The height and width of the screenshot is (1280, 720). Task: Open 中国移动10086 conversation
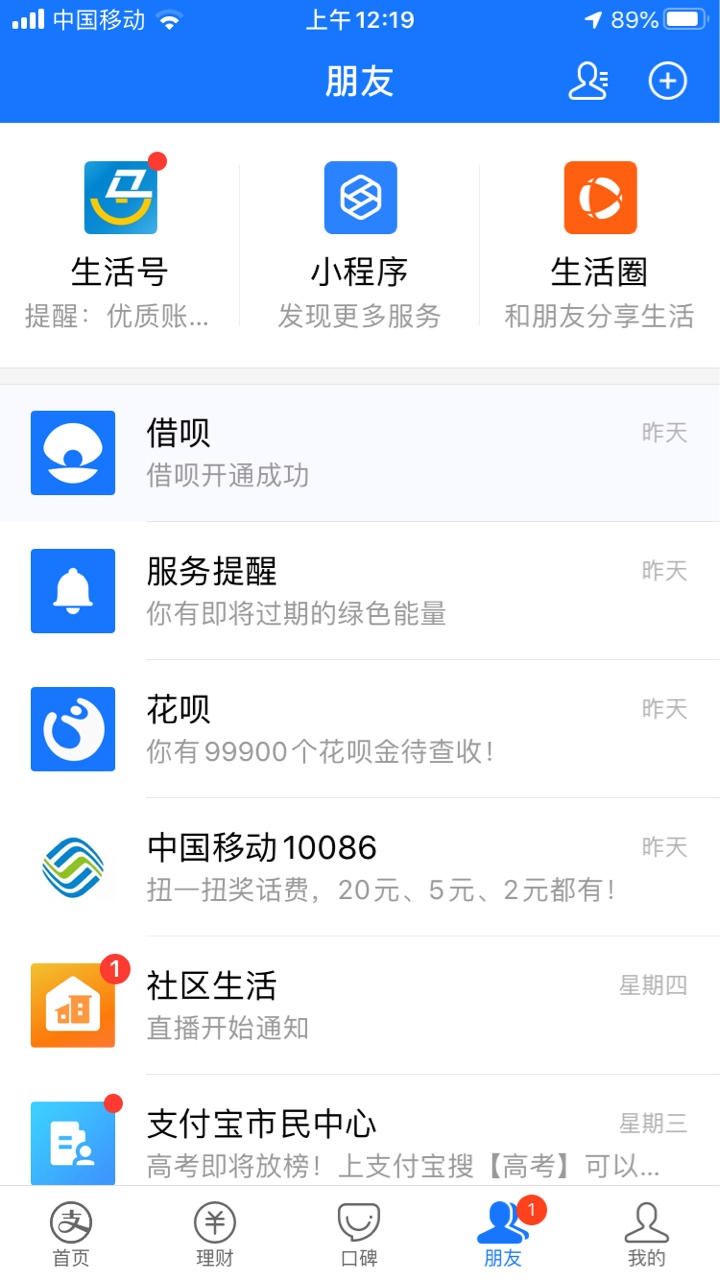click(x=360, y=867)
